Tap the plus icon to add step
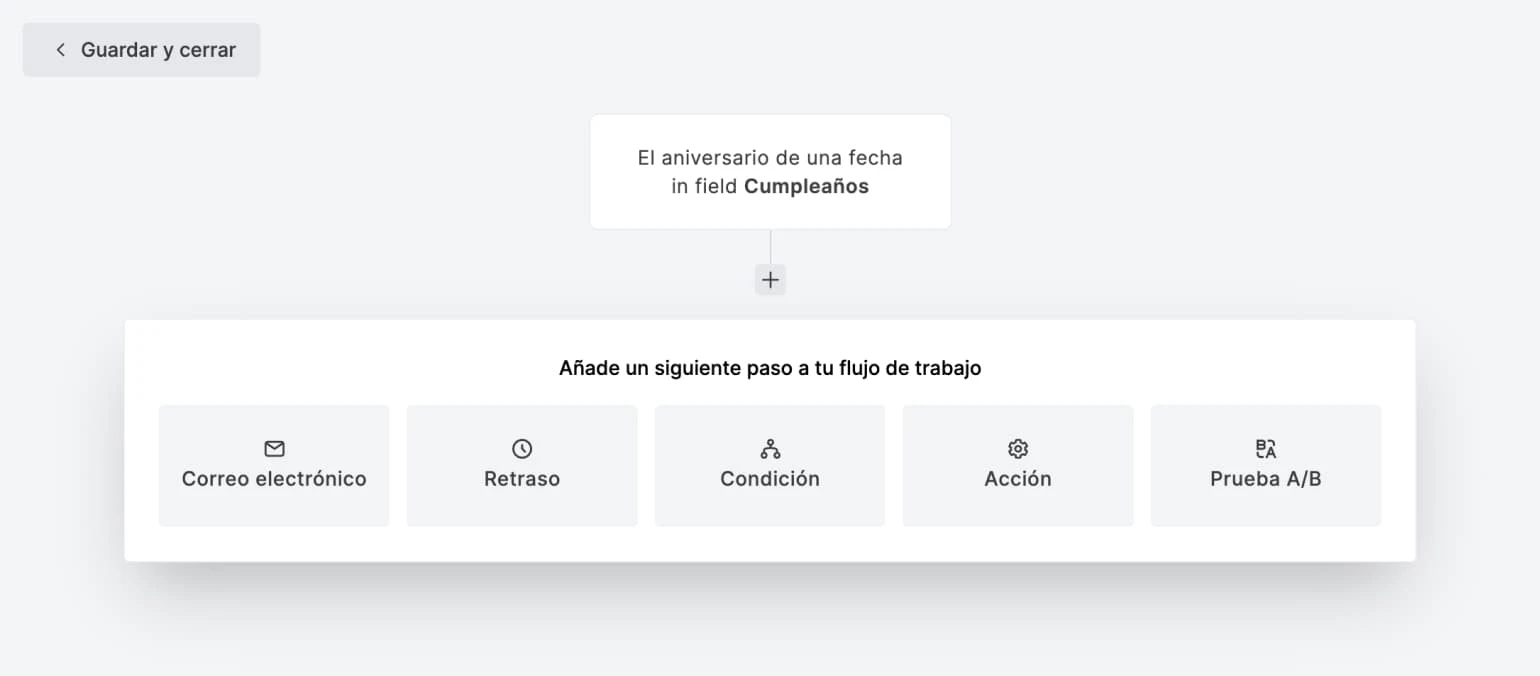The height and width of the screenshot is (676, 1540). [x=770, y=280]
